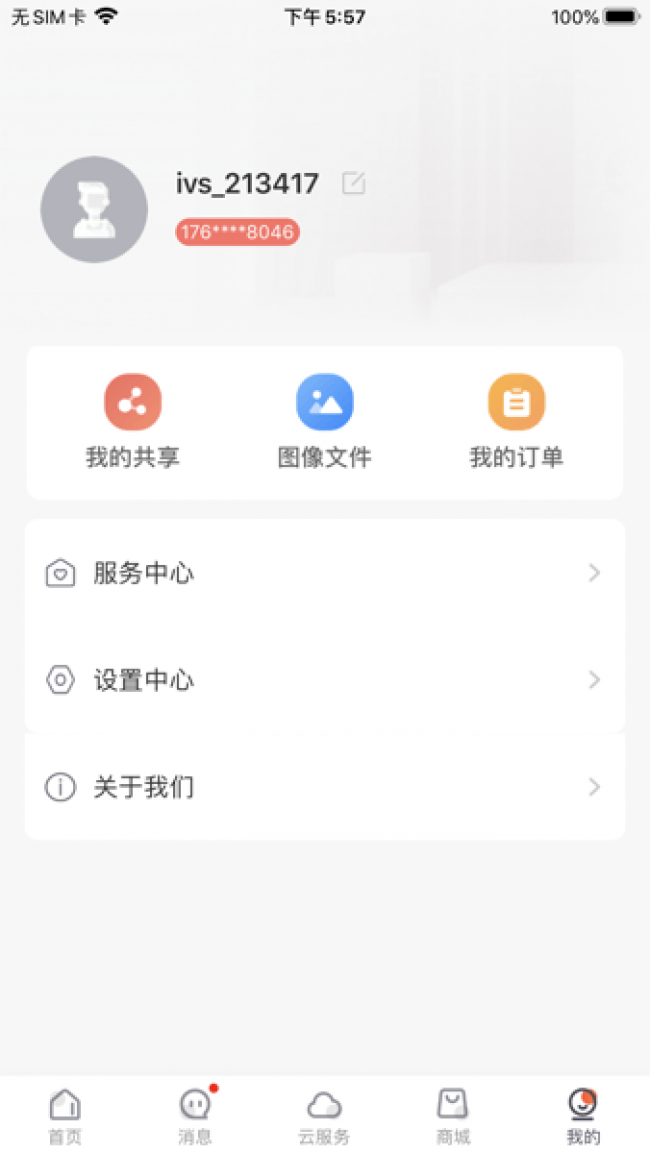This screenshot has height=1153, width=650.
Task: Open 我的共享 shortcut
Action: 132,422
